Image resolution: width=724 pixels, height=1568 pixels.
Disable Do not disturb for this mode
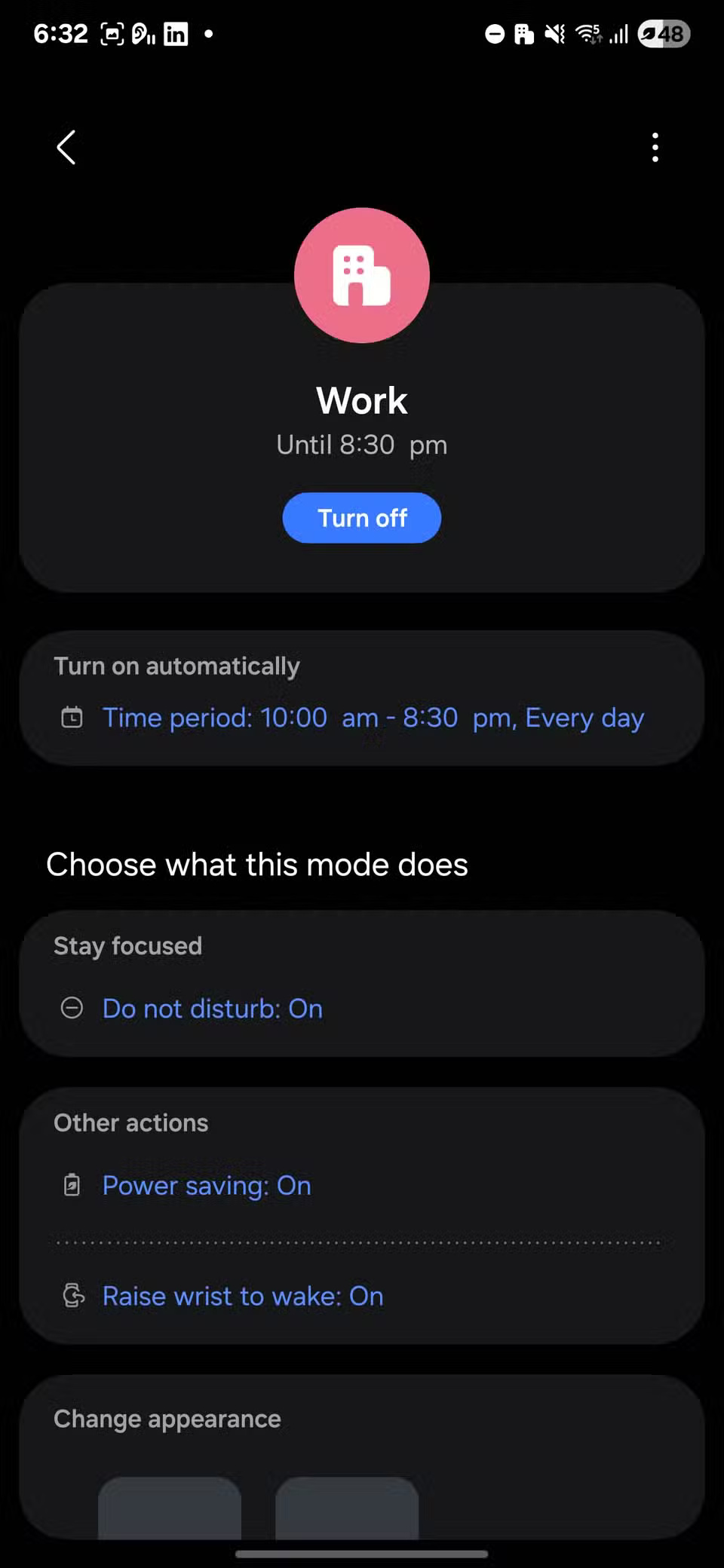click(x=212, y=1008)
